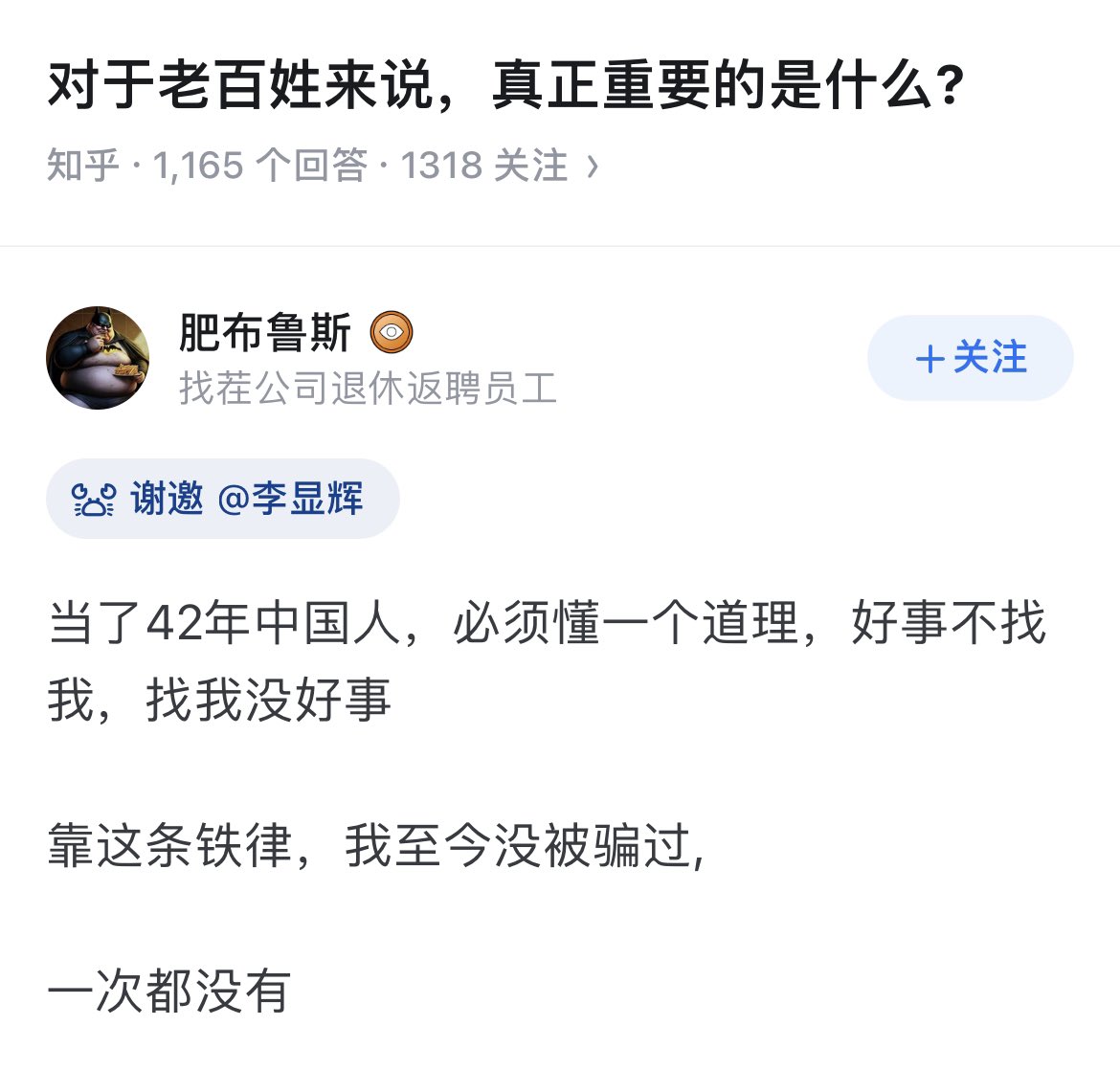
Task: Open the question's answers and followers chevron
Action: (x=593, y=167)
